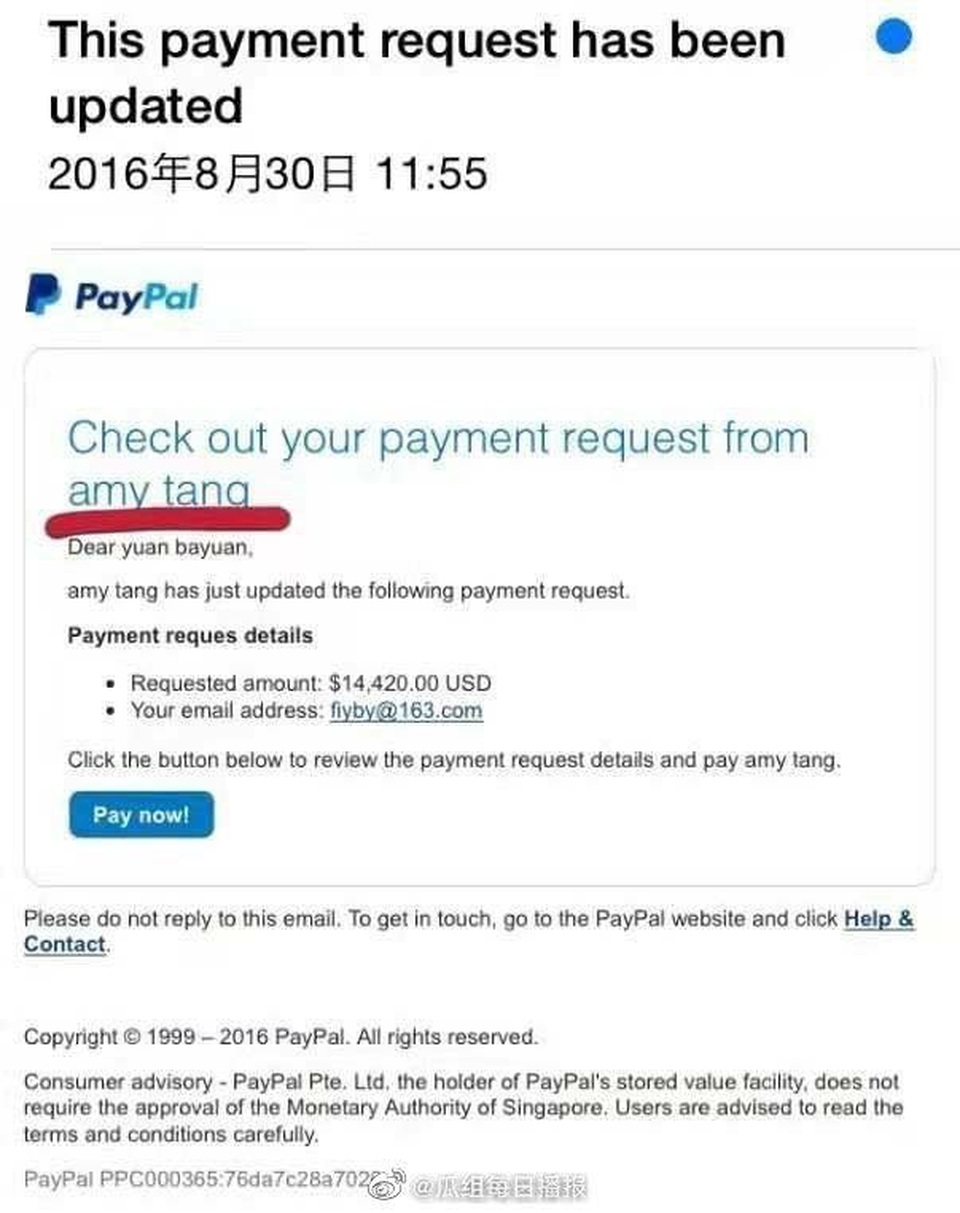Viewport: 960px width, 1213px height.
Task: Tap the Pay now! button
Action: [141, 814]
